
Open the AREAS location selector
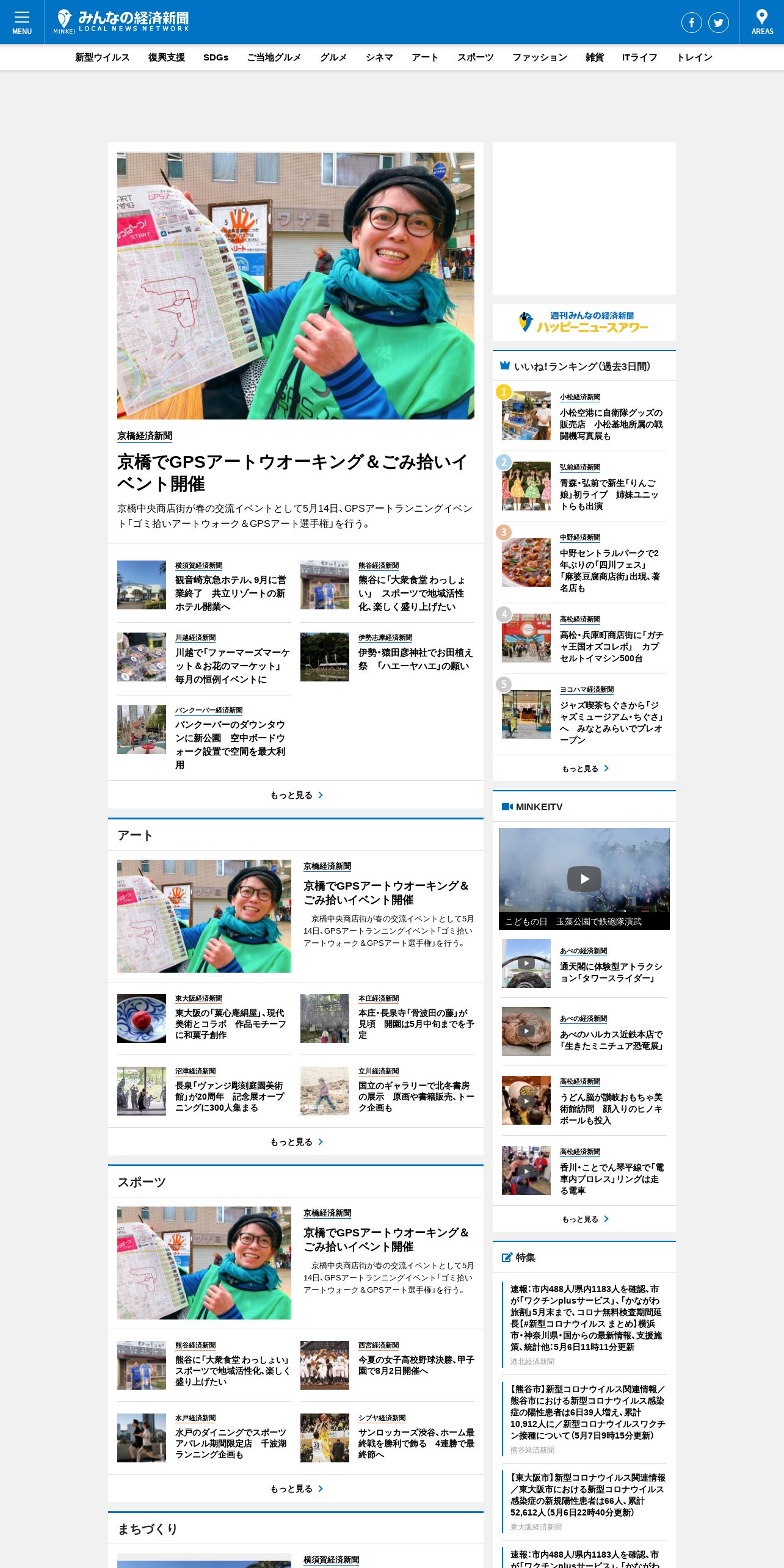tap(762, 22)
